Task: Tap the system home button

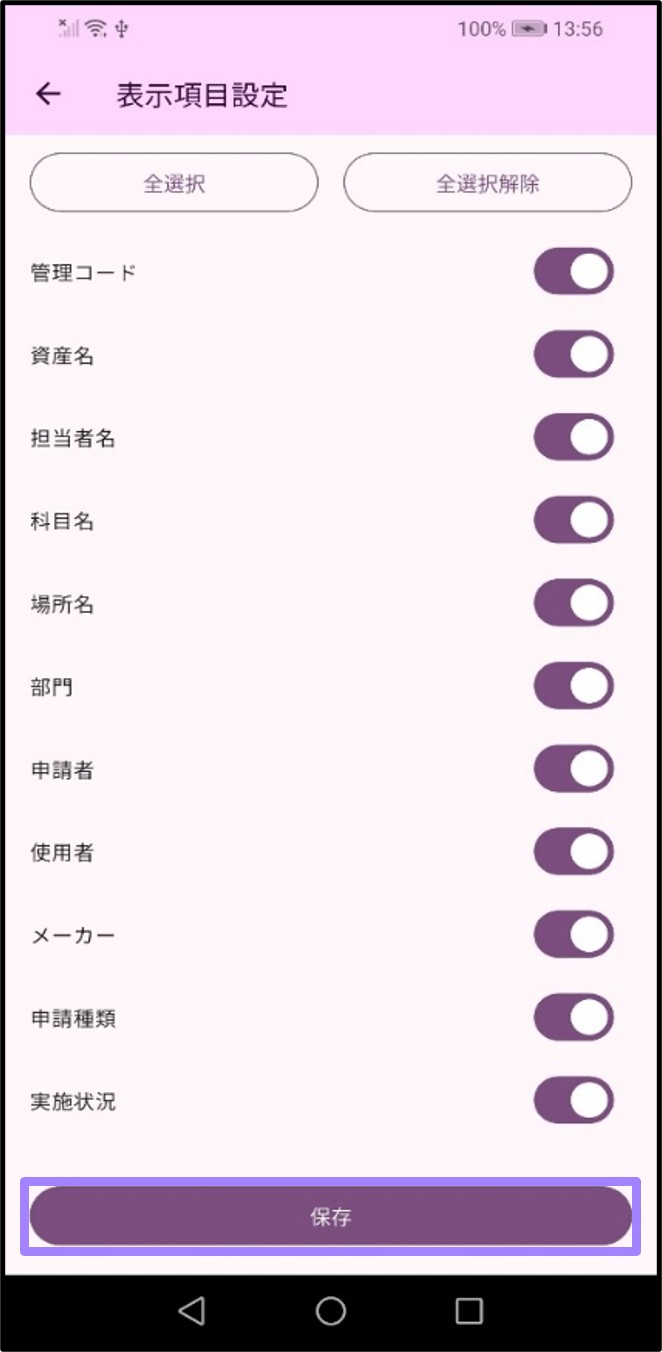Action: [x=330, y=1311]
